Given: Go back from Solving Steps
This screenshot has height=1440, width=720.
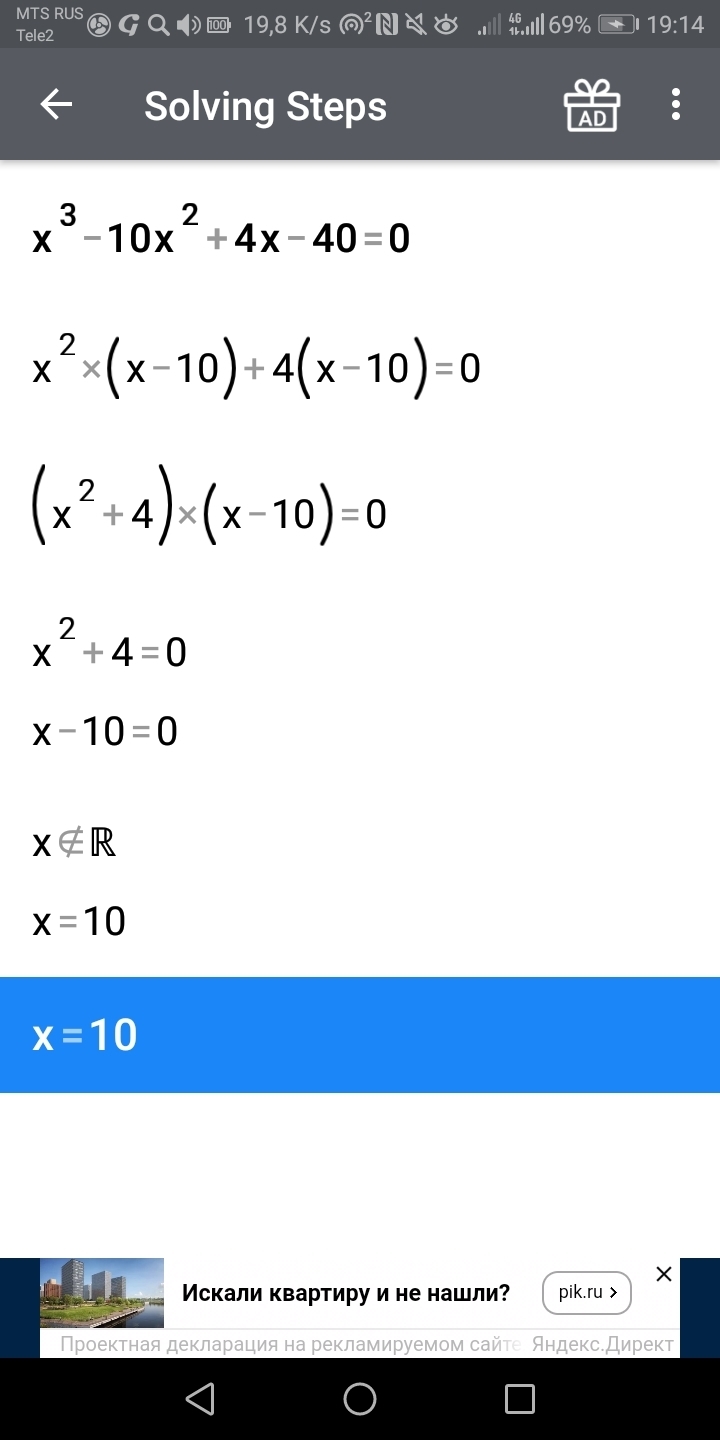Looking at the screenshot, I should [x=56, y=105].
